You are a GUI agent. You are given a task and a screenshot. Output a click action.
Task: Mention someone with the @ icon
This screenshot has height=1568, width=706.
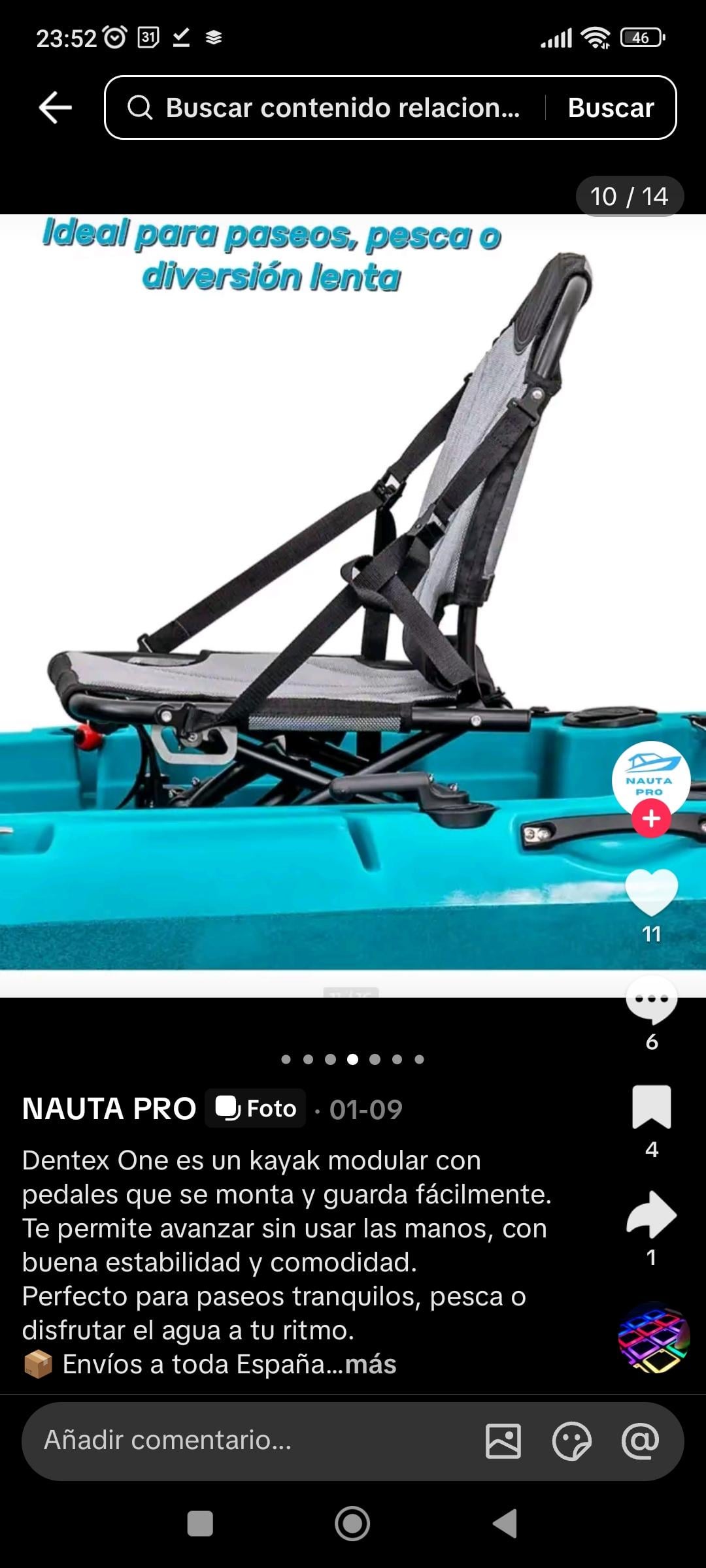point(641,1441)
